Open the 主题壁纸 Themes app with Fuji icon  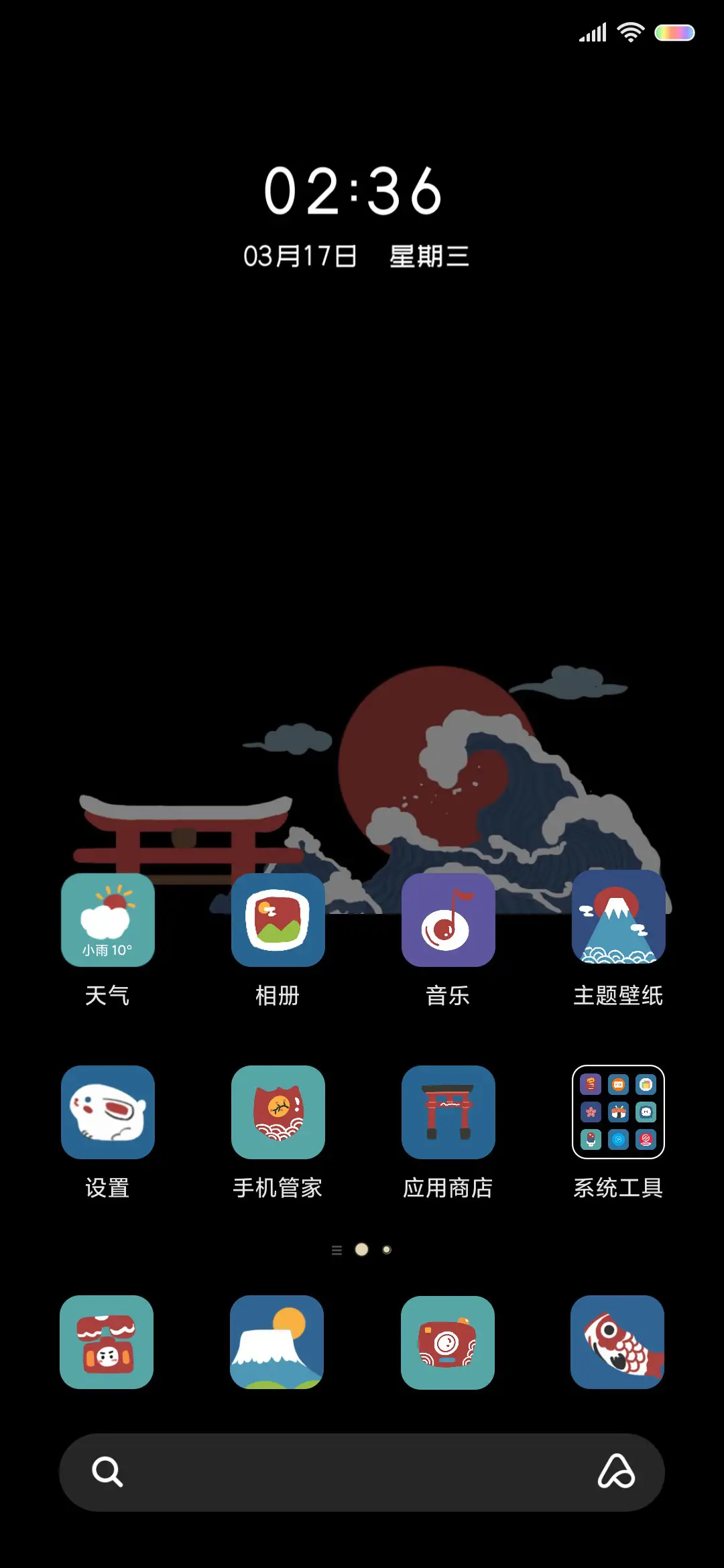pos(618,921)
